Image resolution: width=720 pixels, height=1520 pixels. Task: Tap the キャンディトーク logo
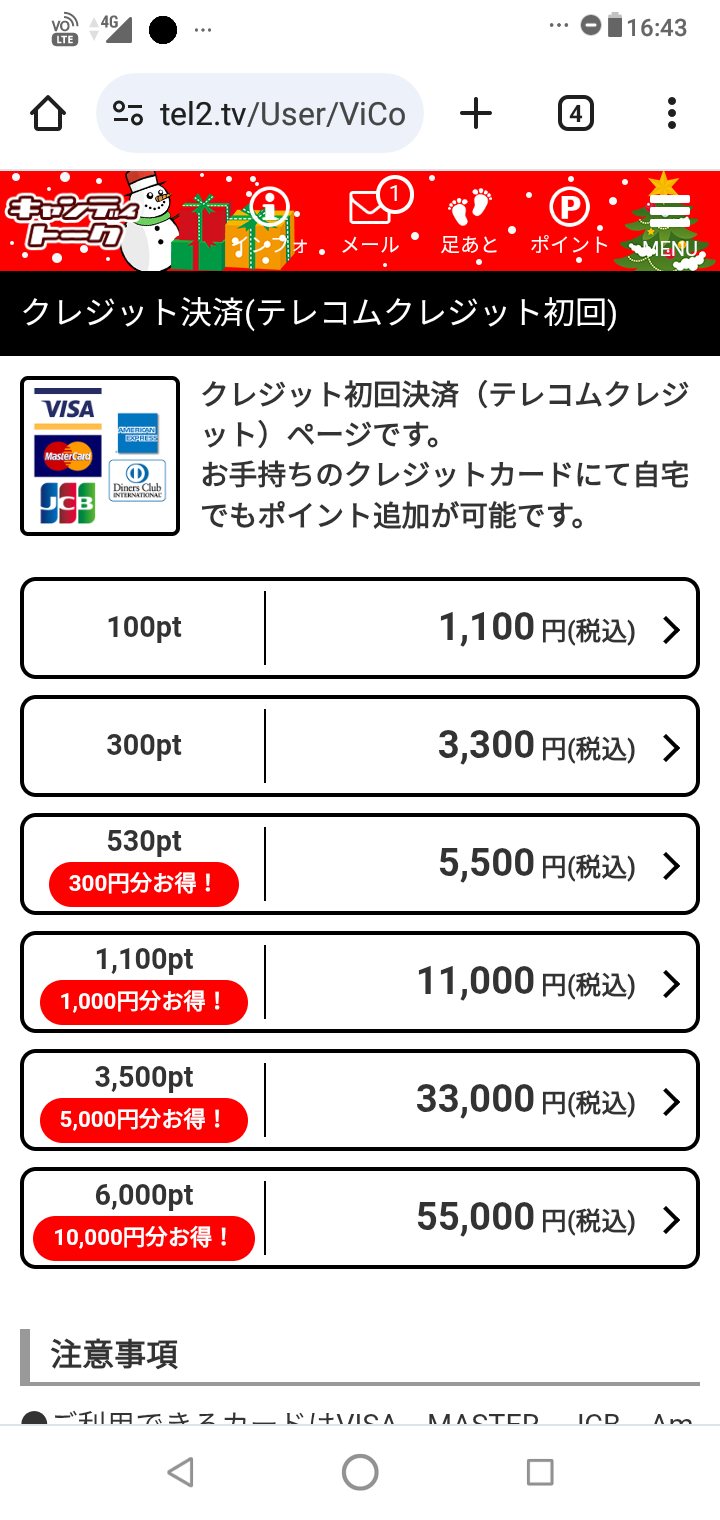pyautogui.click(x=65, y=222)
